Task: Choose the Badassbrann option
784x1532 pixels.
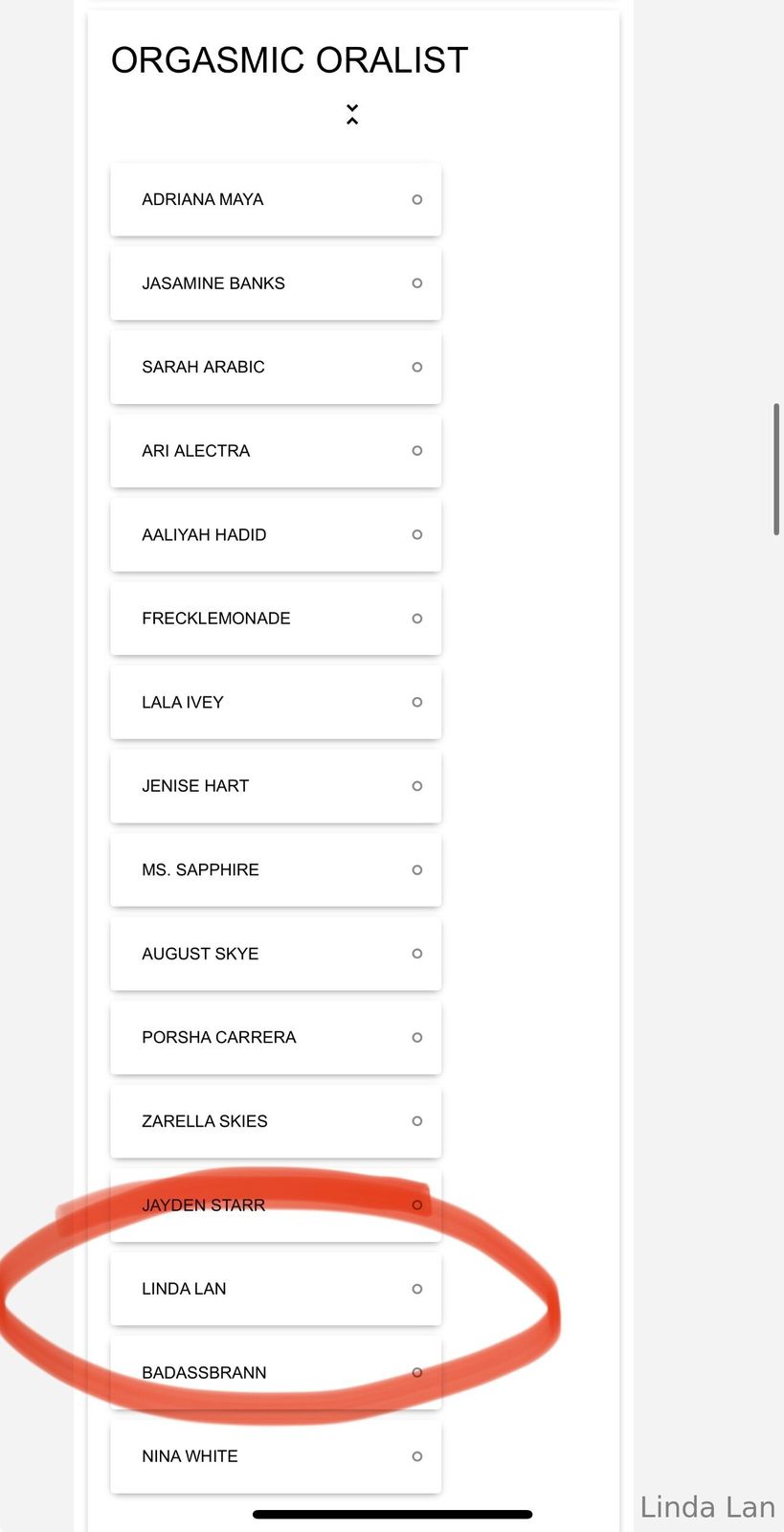Action: (x=276, y=1372)
